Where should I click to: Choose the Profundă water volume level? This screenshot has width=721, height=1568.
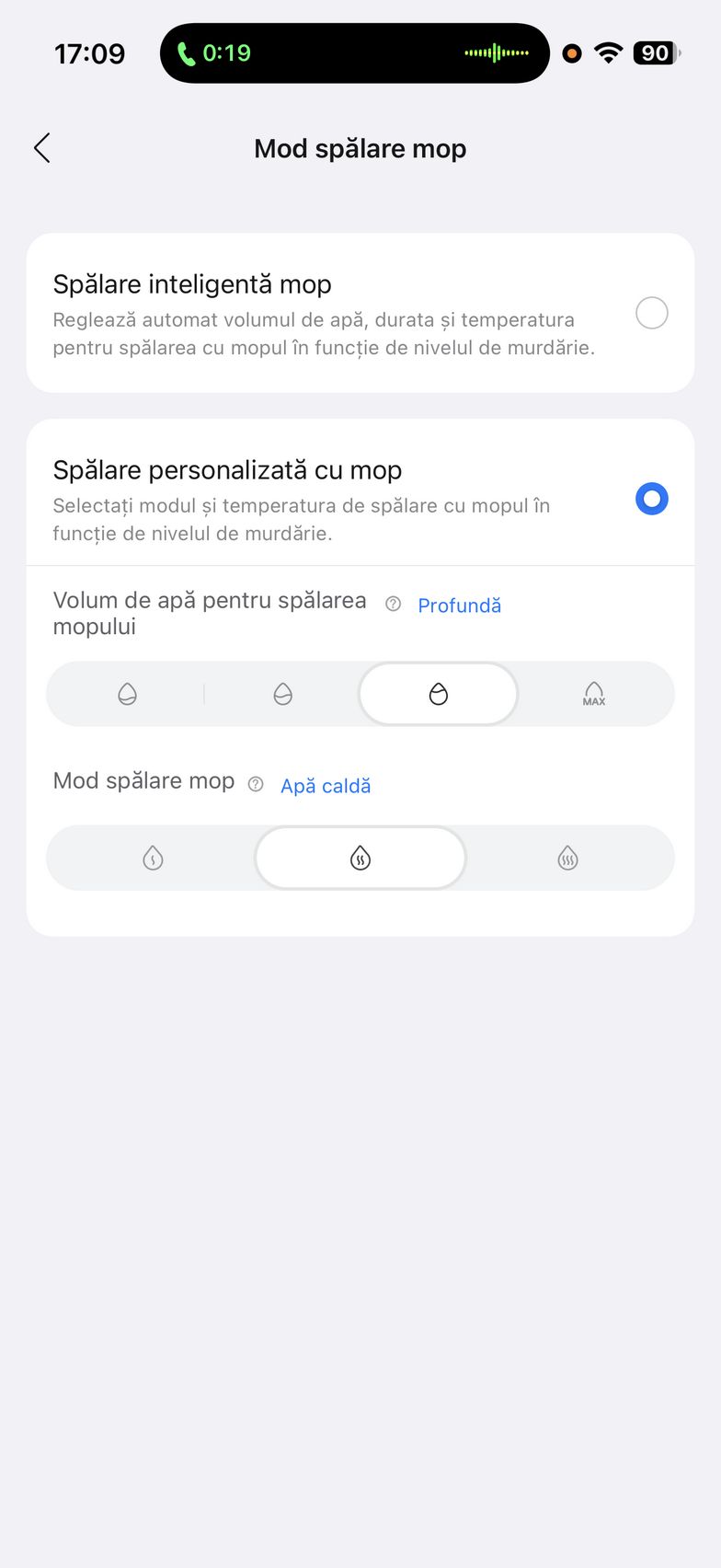[439, 694]
